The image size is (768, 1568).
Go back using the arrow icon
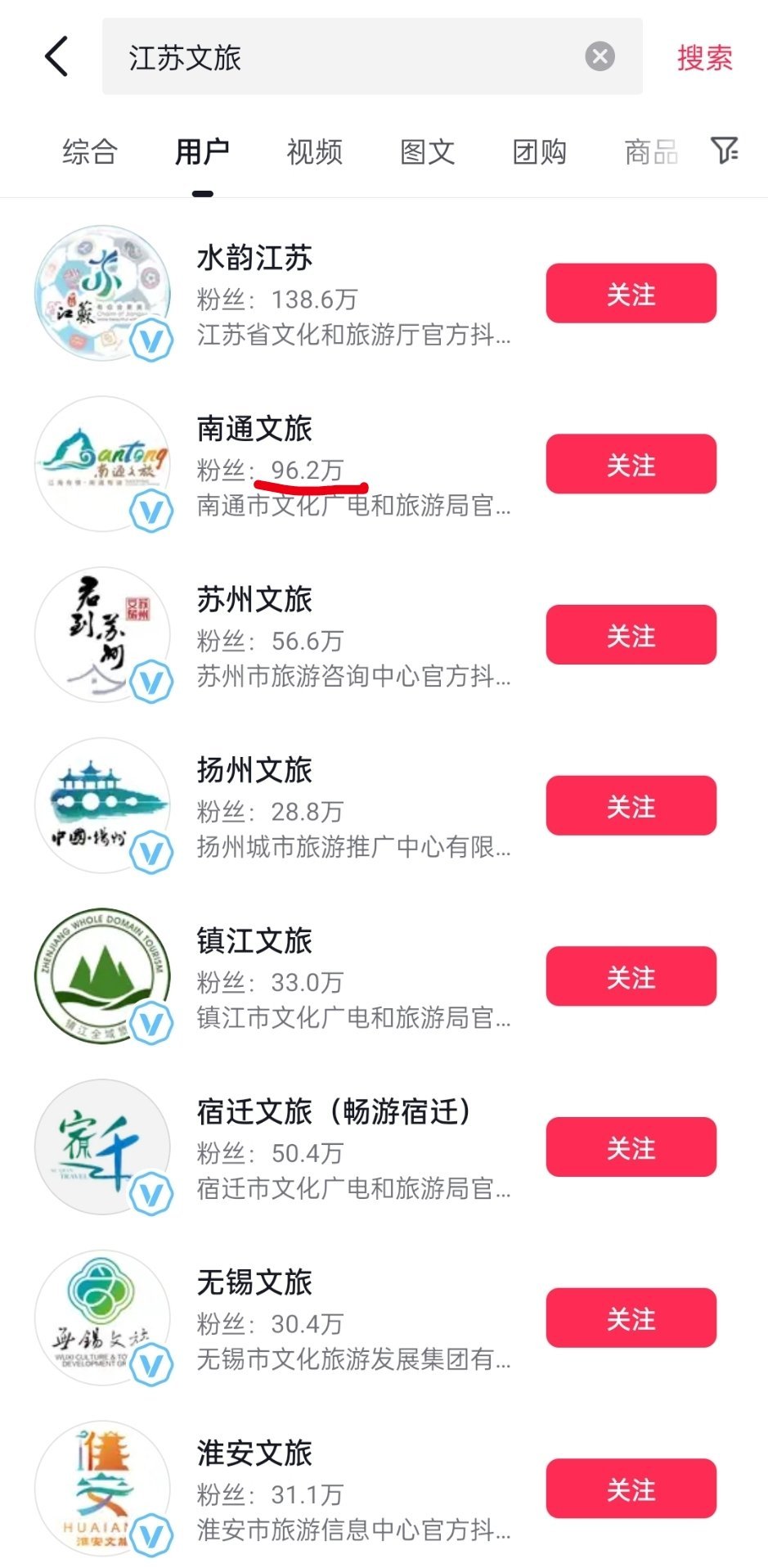pyautogui.click(x=56, y=56)
